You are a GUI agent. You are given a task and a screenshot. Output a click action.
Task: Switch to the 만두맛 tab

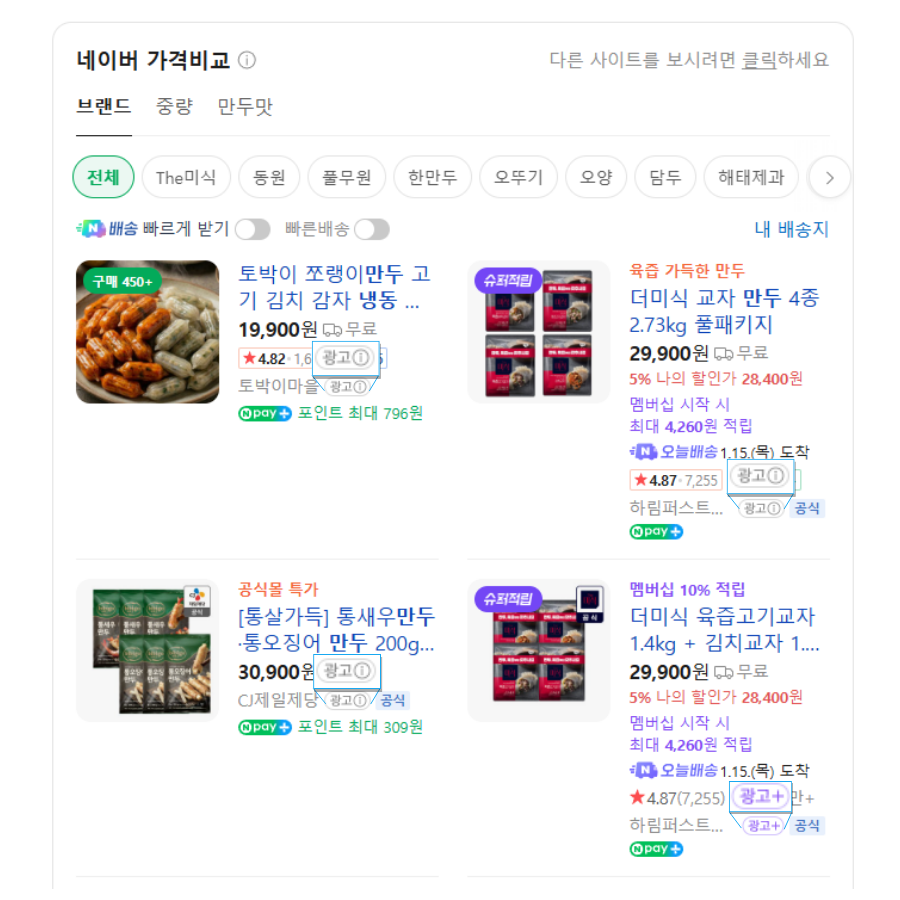(245, 106)
